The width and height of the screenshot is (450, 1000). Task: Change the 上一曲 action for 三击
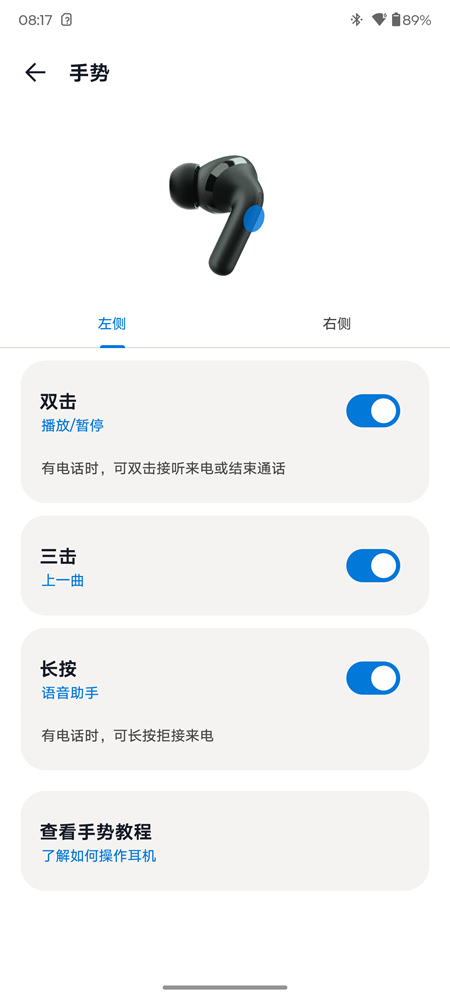[62, 581]
